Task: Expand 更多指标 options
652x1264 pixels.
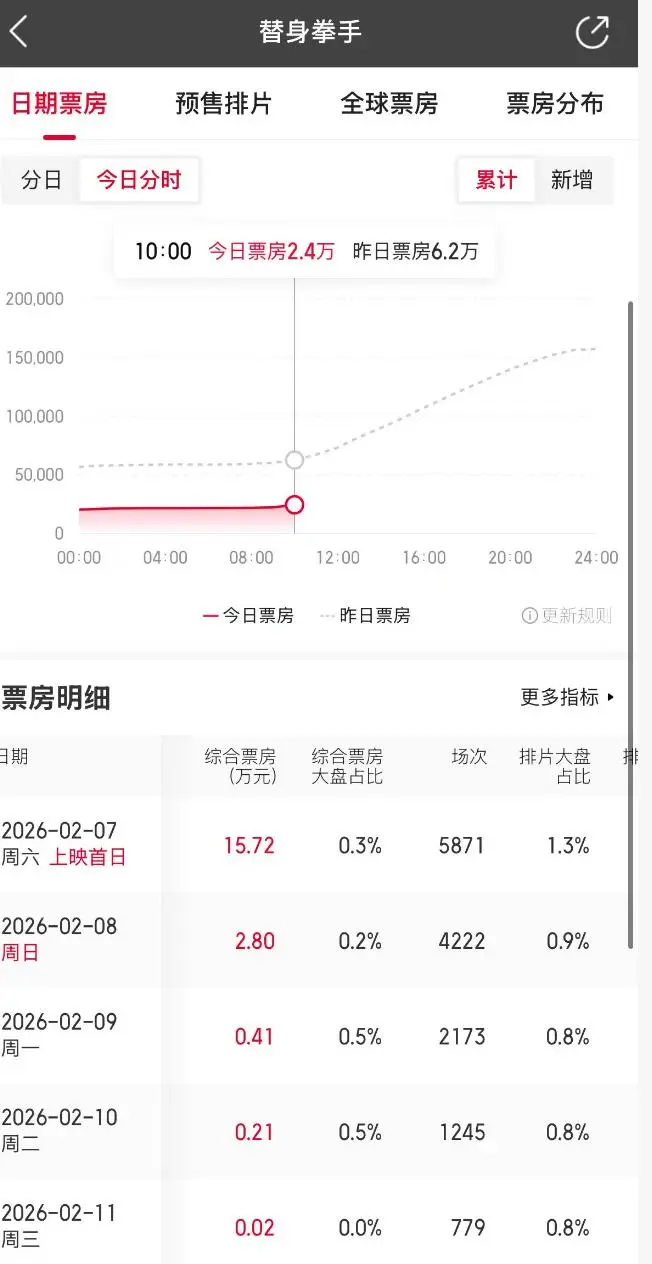Action: 567,697
